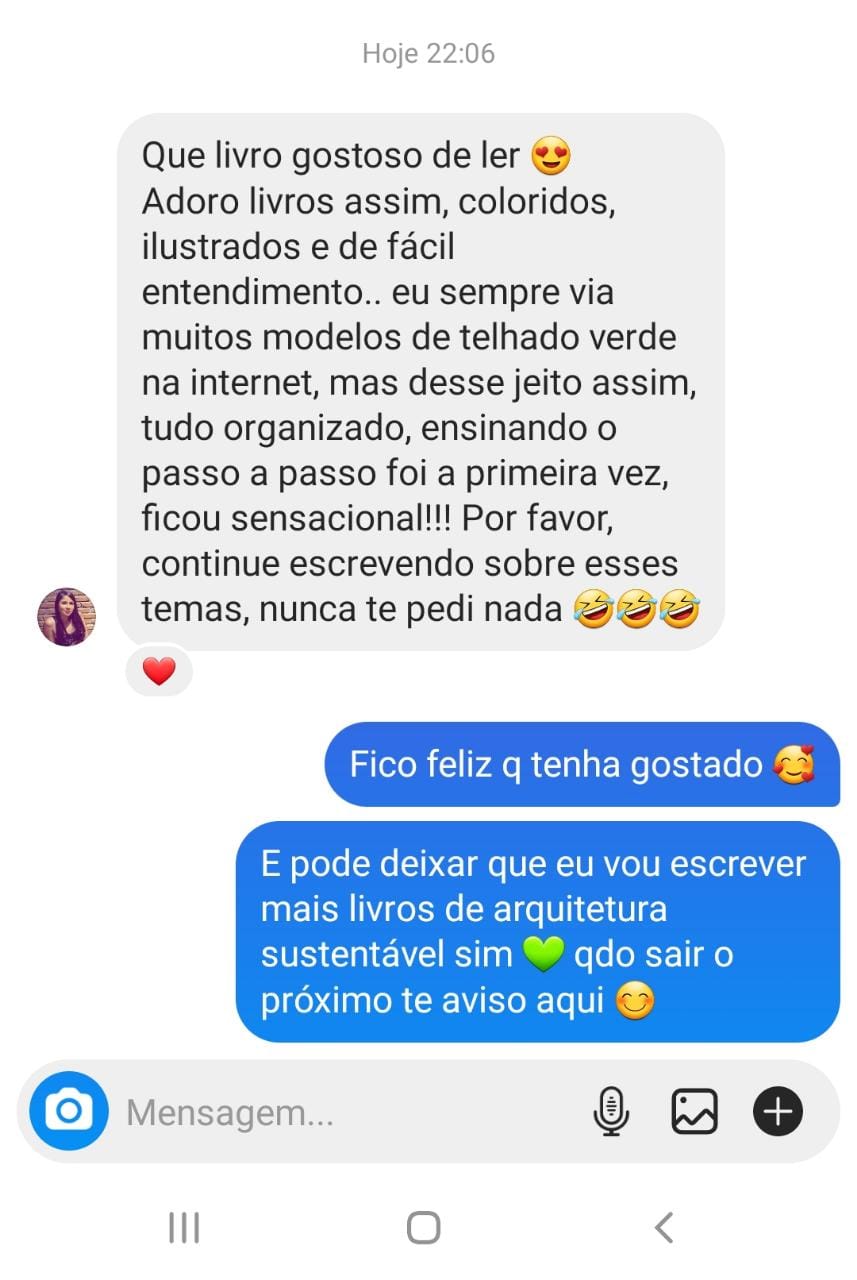Show recent apps
This screenshot has width=857, height=1280.
point(184,1227)
